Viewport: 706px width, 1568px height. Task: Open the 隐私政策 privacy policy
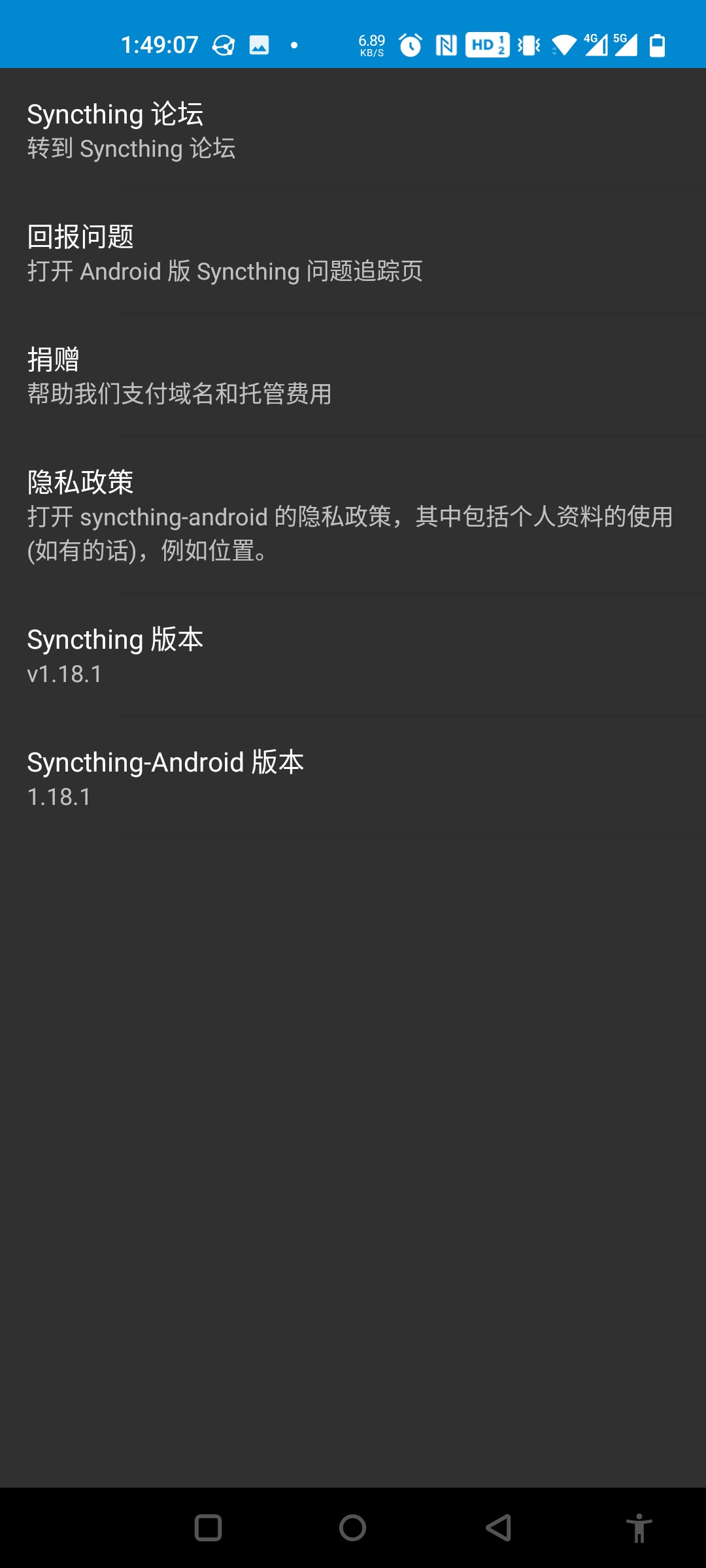(353, 516)
